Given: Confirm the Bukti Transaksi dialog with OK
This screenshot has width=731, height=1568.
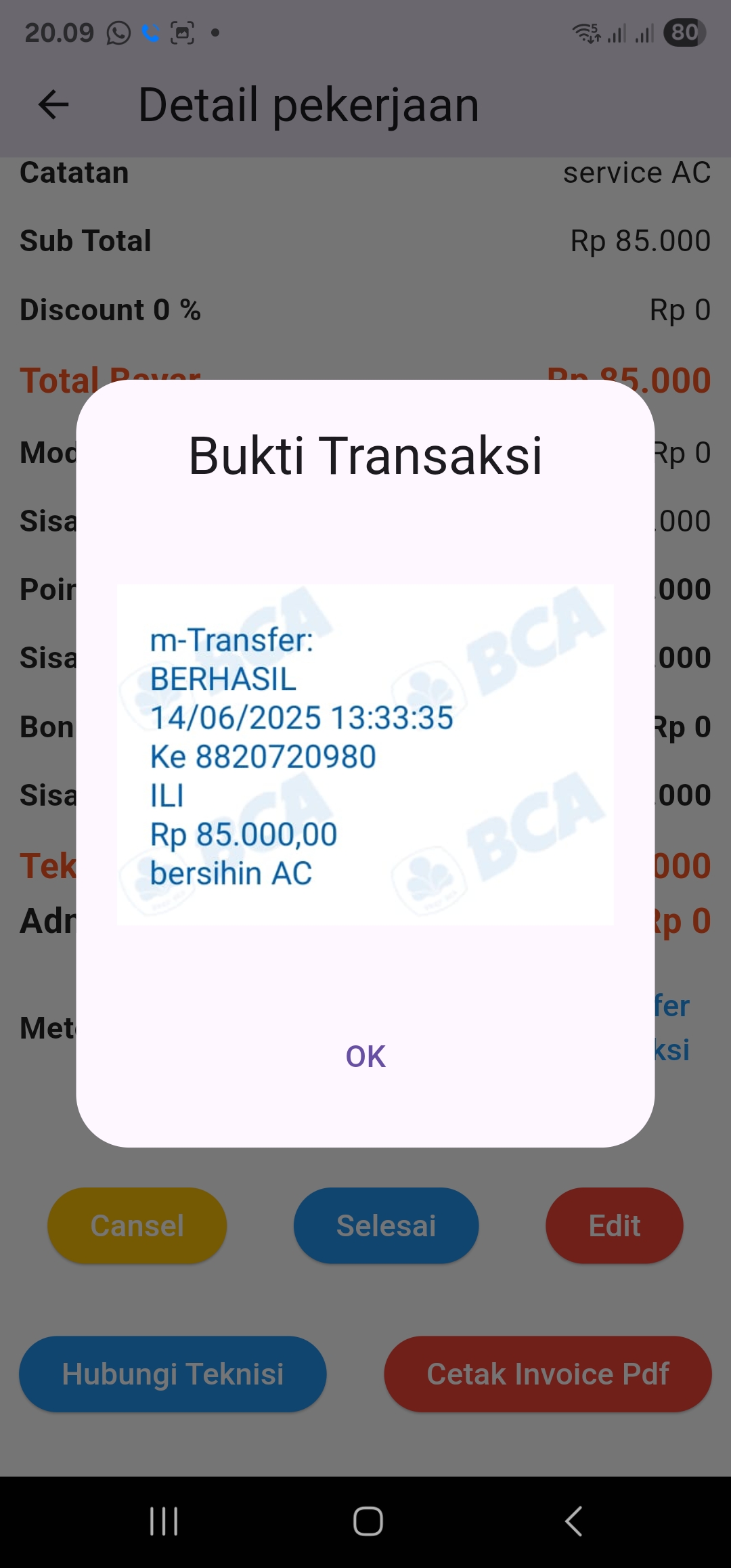Looking at the screenshot, I should coord(365,1056).
